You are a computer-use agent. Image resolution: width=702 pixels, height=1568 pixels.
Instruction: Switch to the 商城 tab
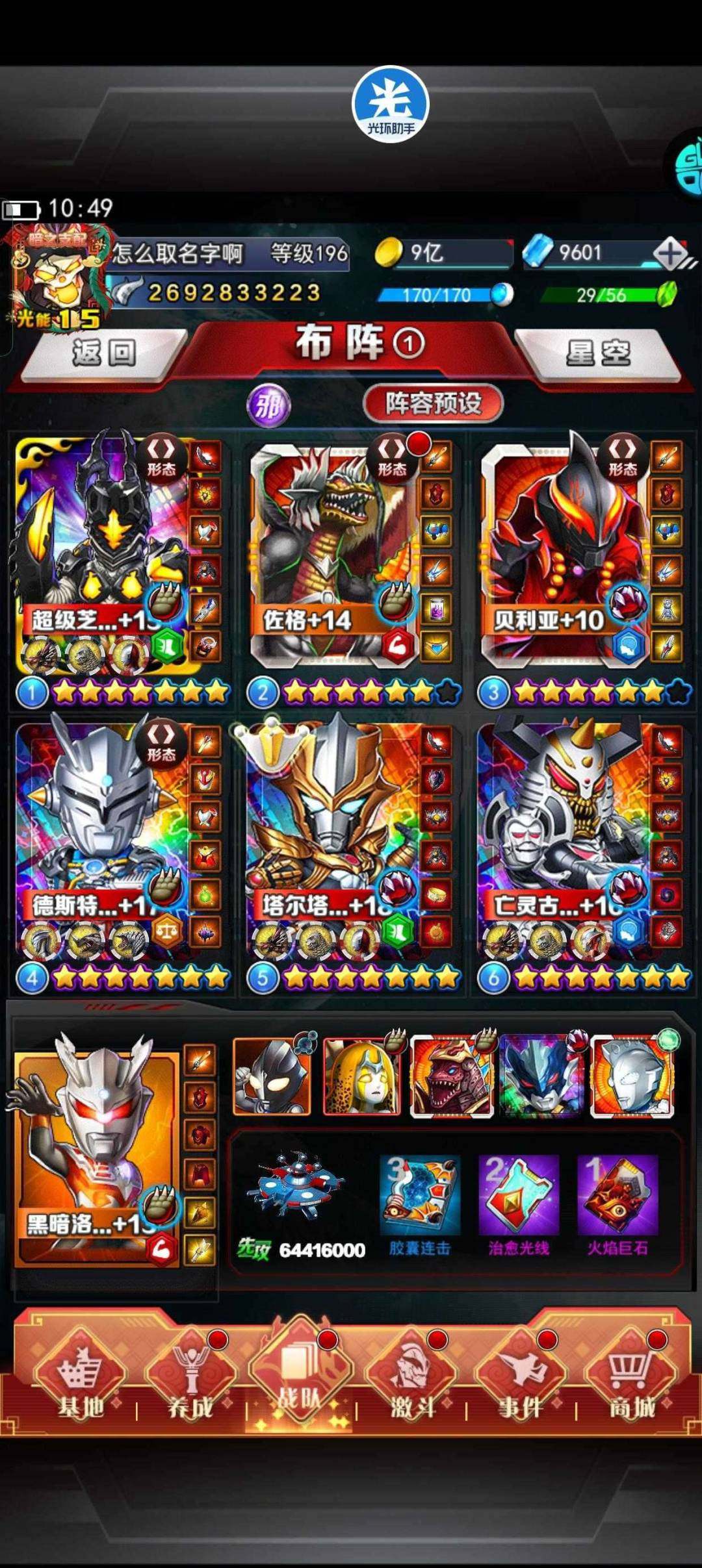tap(631, 1384)
